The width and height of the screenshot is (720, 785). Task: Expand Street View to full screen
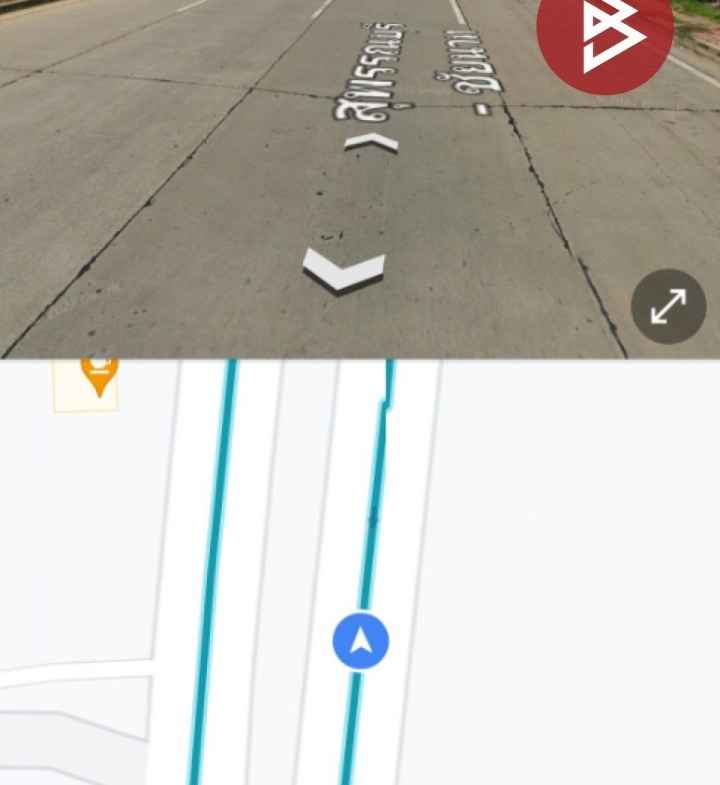click(668, 307)
